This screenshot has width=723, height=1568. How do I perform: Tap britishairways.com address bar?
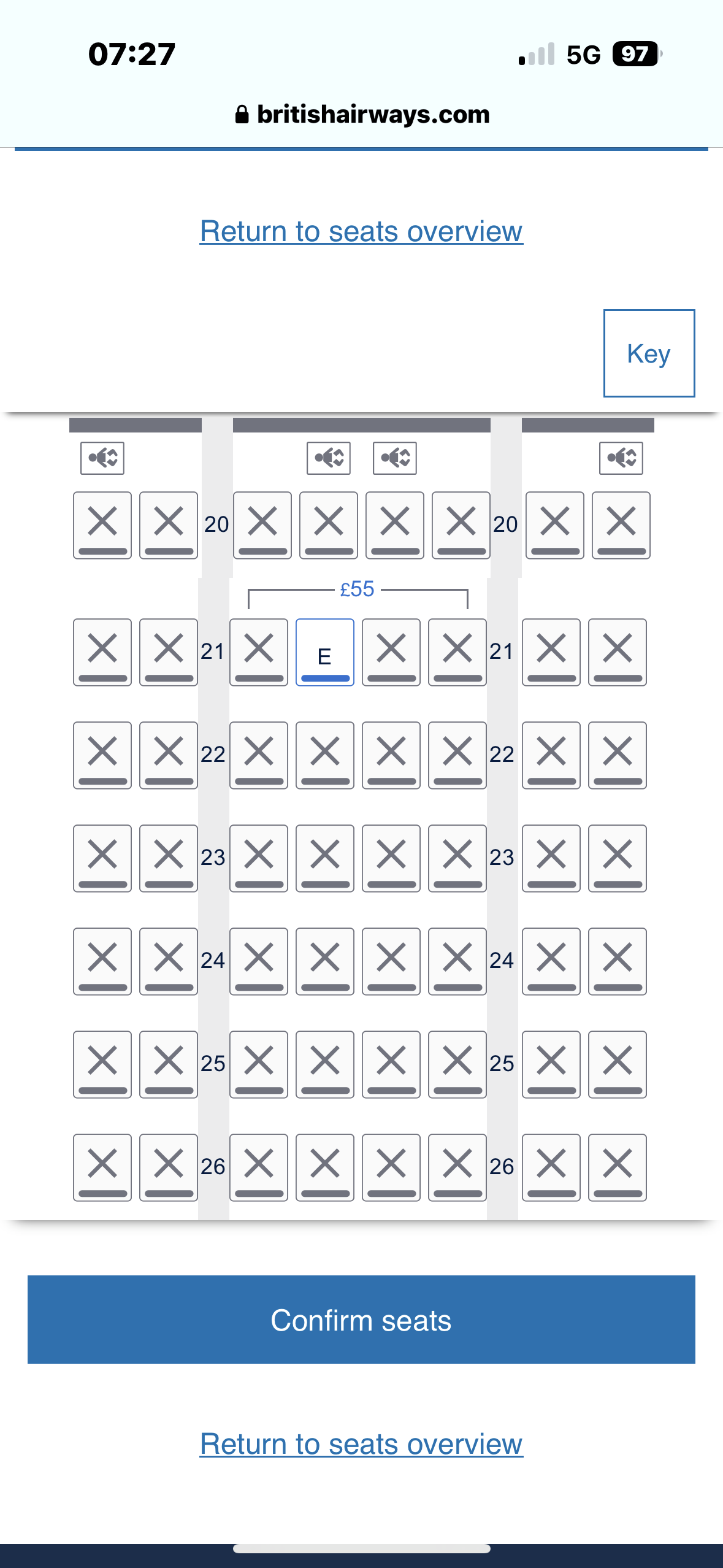tap(362, 114)
